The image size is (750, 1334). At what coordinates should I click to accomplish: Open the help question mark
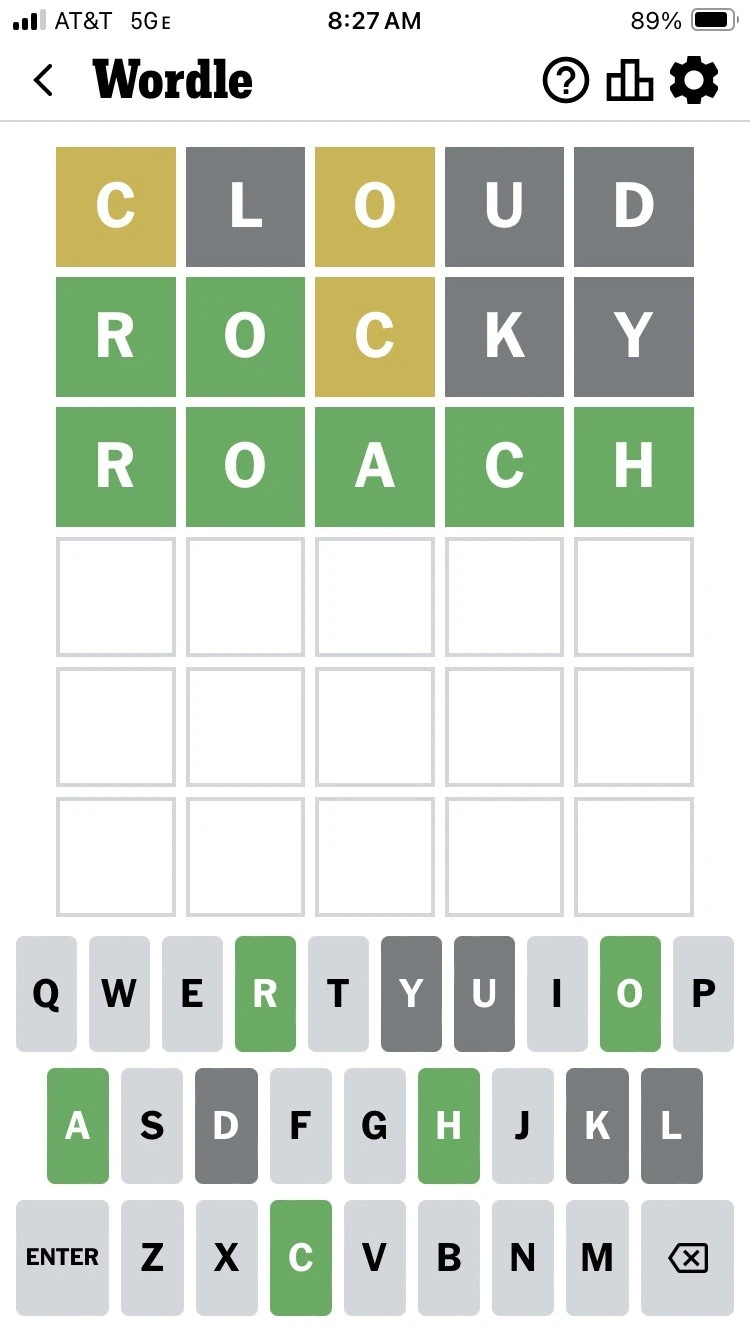click(x=566, y=80)
